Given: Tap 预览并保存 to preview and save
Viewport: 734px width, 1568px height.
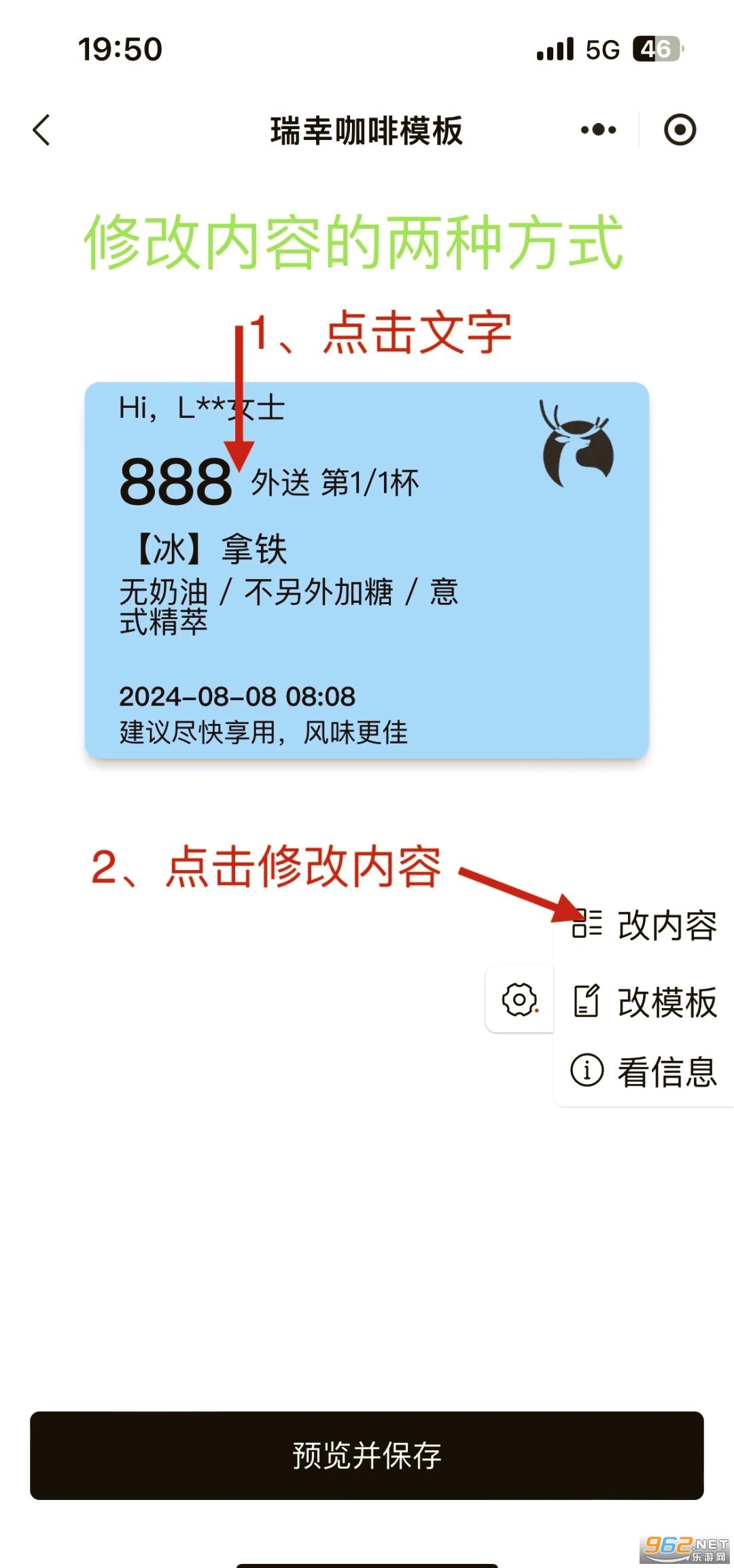Looking at the screenshot, I should click(x=367, y=1455).
